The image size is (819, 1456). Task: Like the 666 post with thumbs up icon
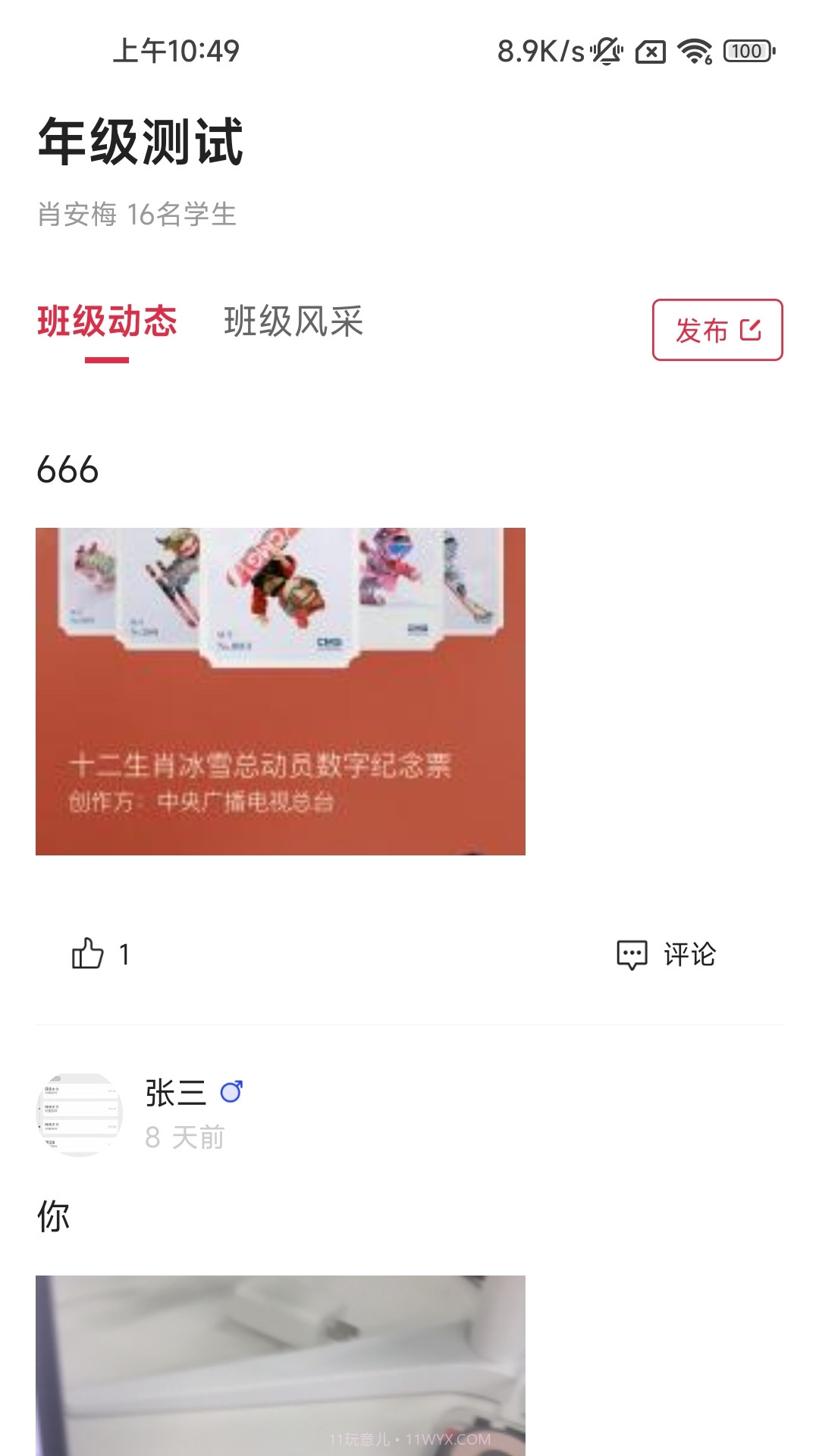click(x=89, y=954)
